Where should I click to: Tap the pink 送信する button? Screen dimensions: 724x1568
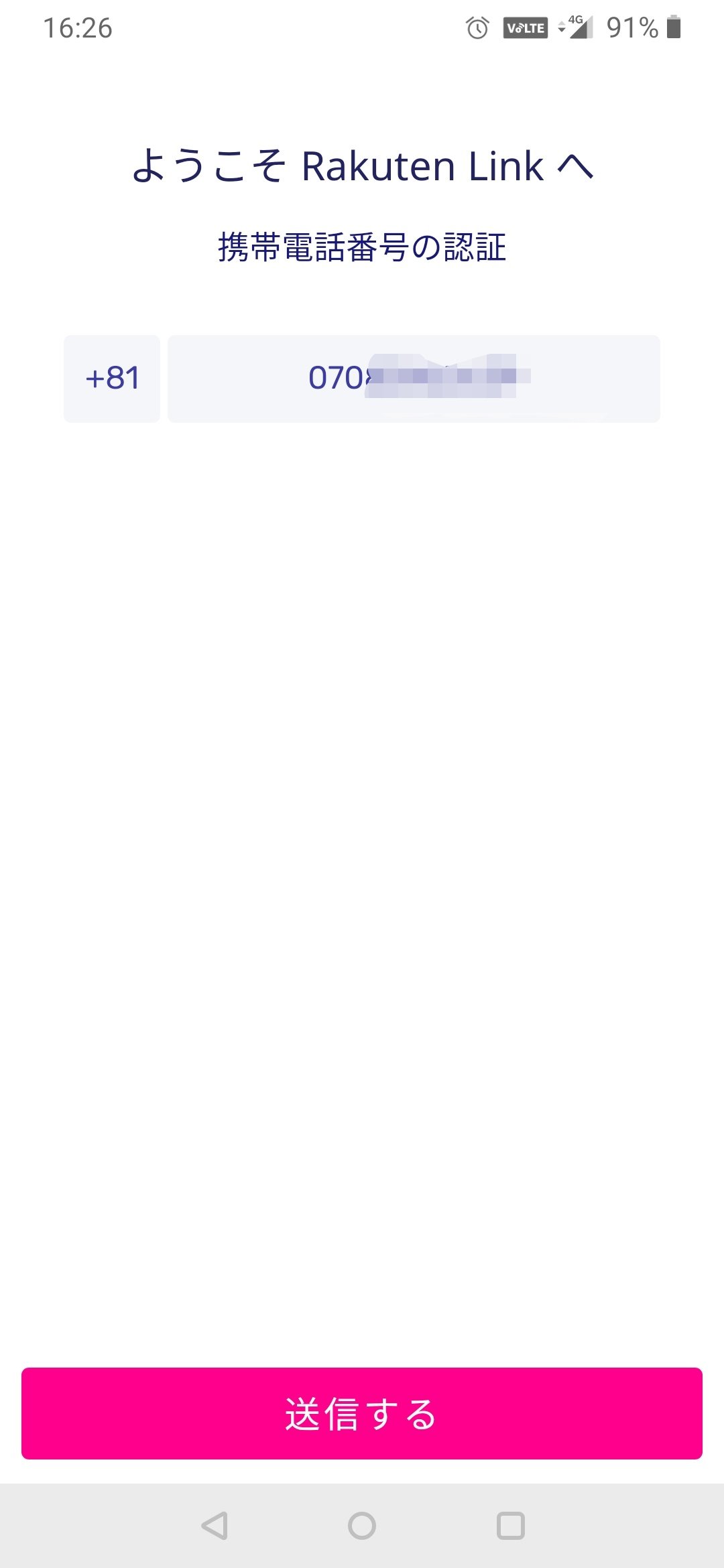[362, 1413]
